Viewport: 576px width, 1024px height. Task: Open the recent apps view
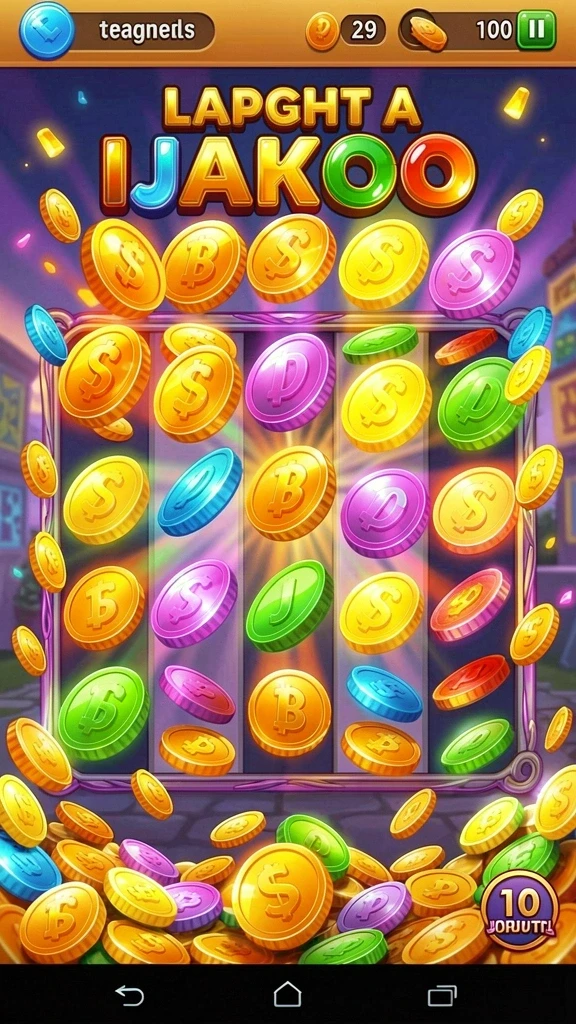(442, 995)
